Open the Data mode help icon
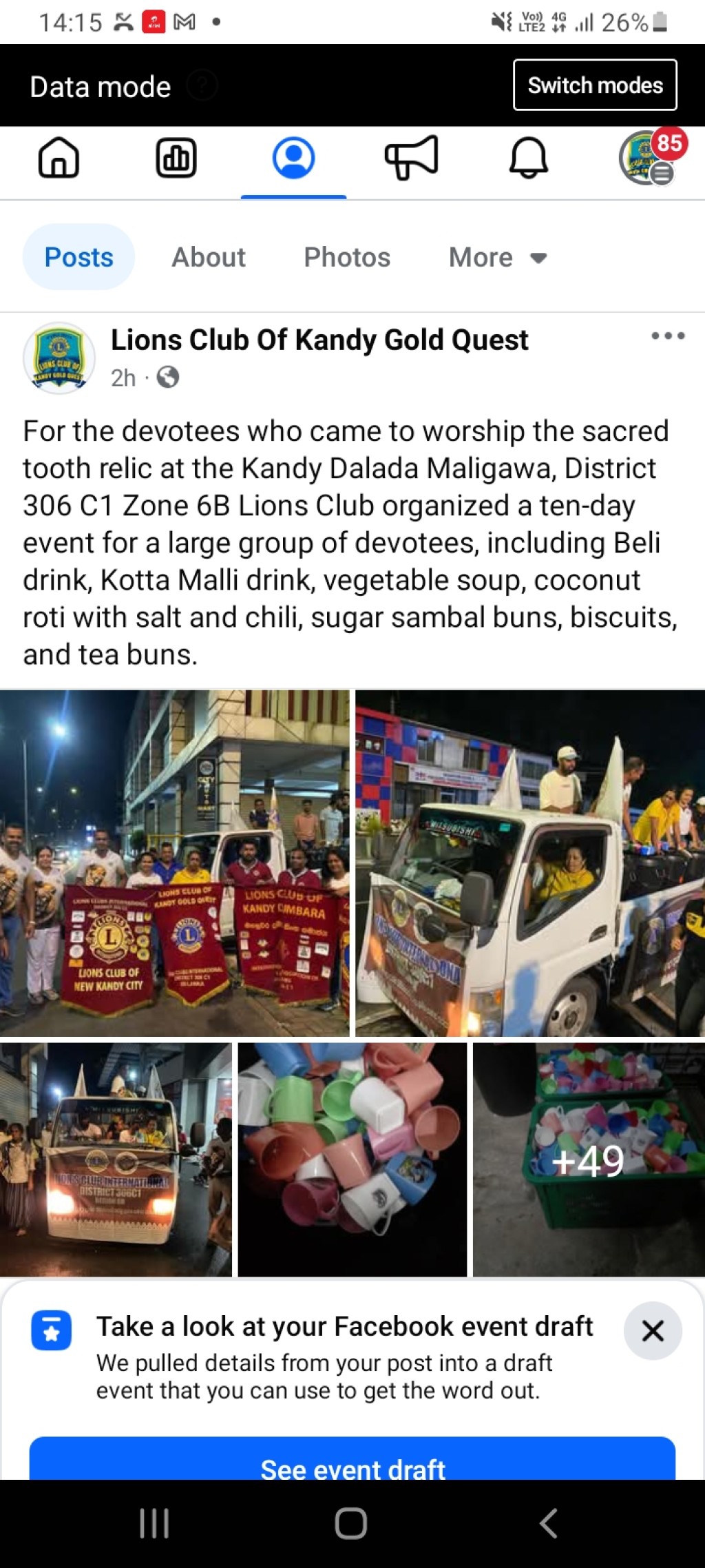The image size is (705, 1568). (x=202, y=86)
